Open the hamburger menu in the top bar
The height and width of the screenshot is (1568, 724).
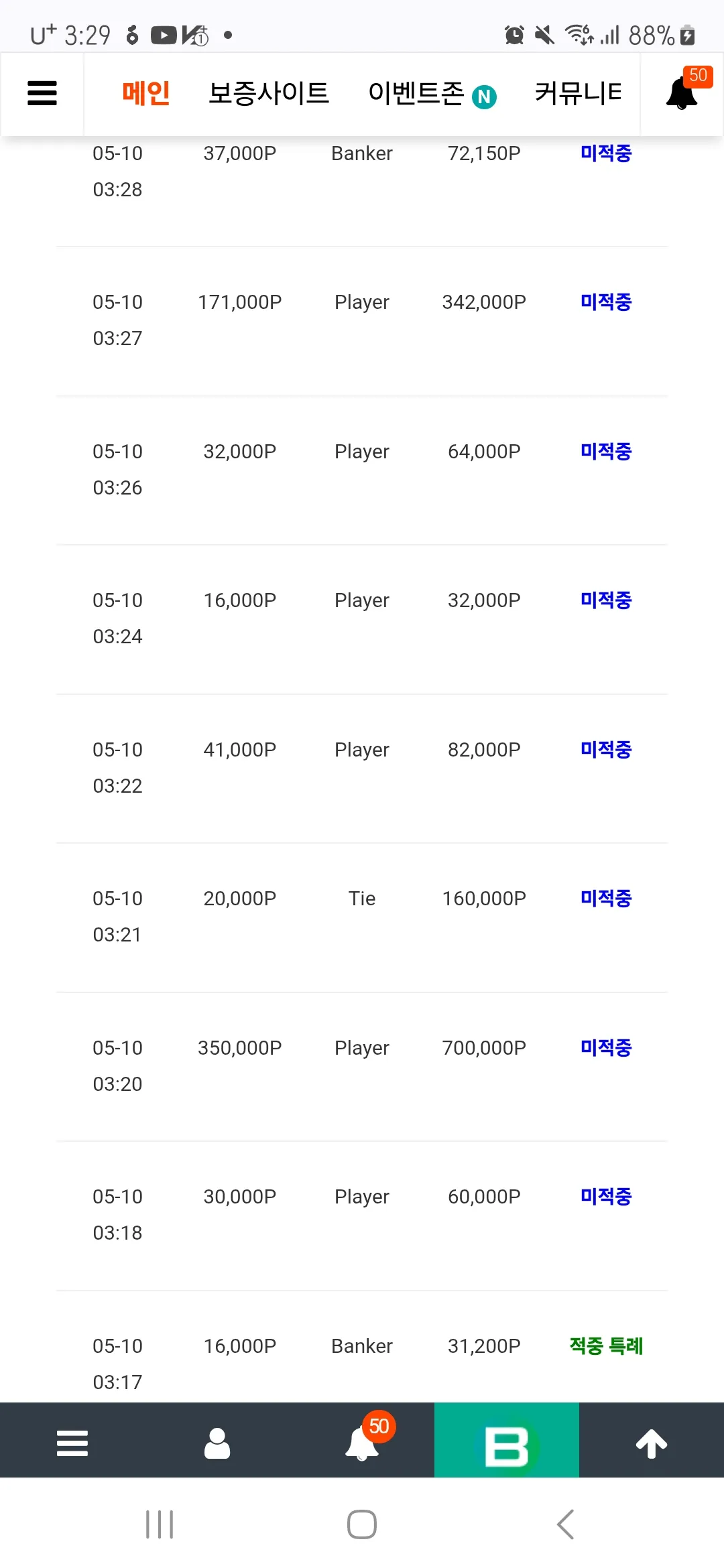click(42, 93)
